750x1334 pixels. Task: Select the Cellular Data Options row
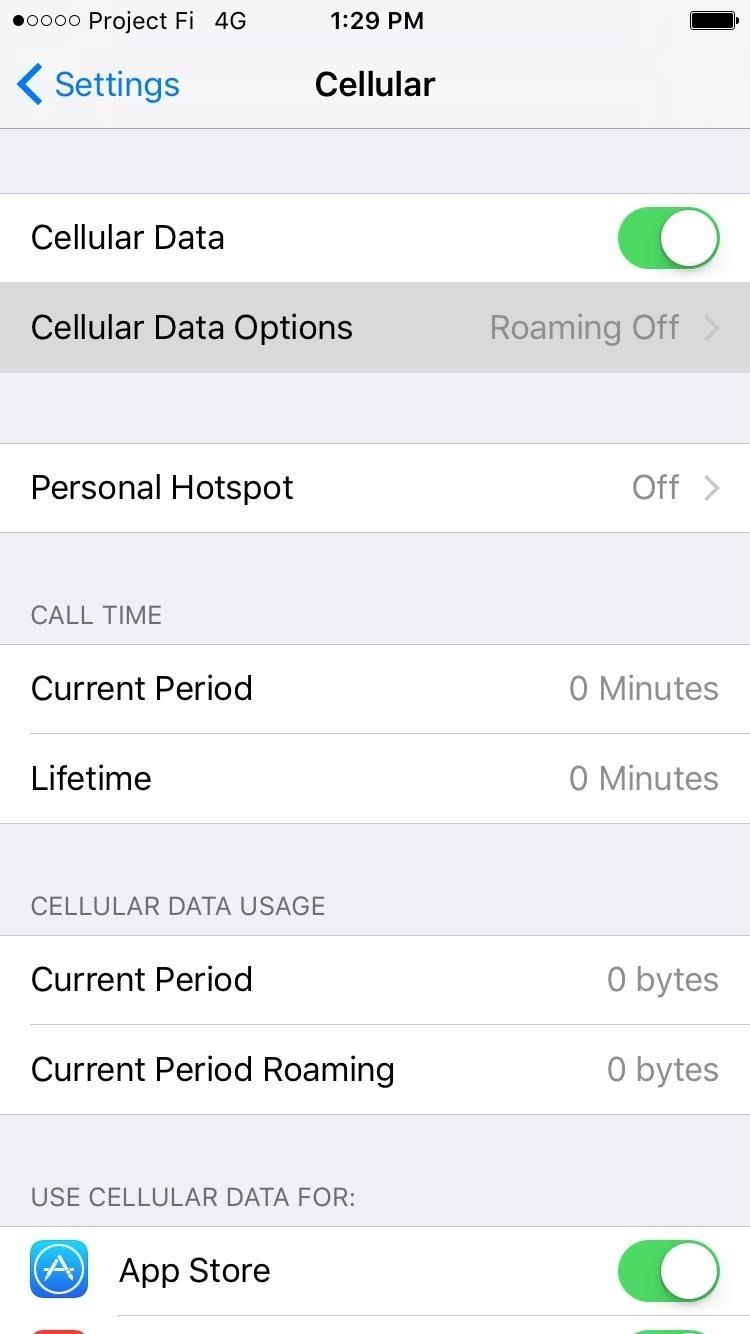(x=191, y=327)
